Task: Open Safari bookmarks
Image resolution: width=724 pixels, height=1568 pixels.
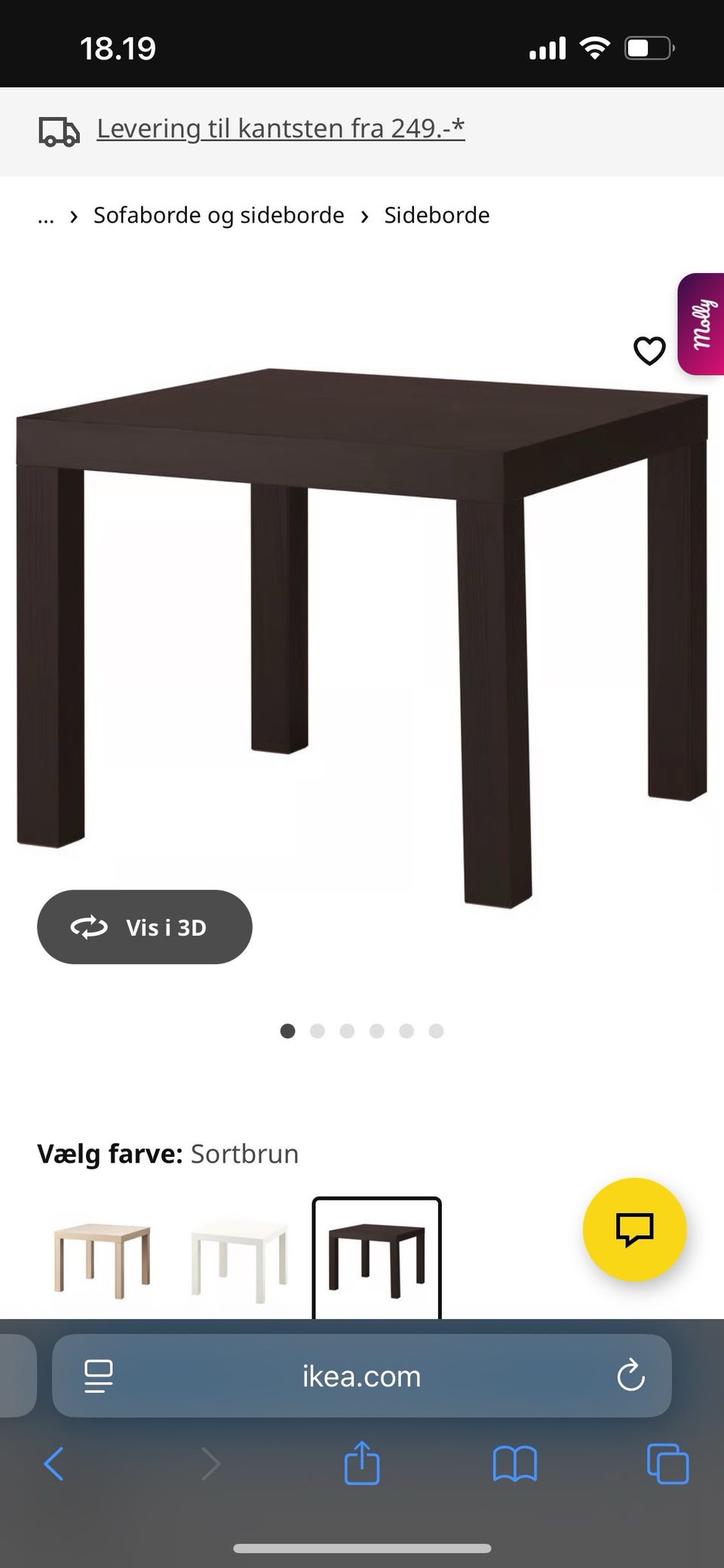Action: pyautogui.click(x=514, y=1465)
